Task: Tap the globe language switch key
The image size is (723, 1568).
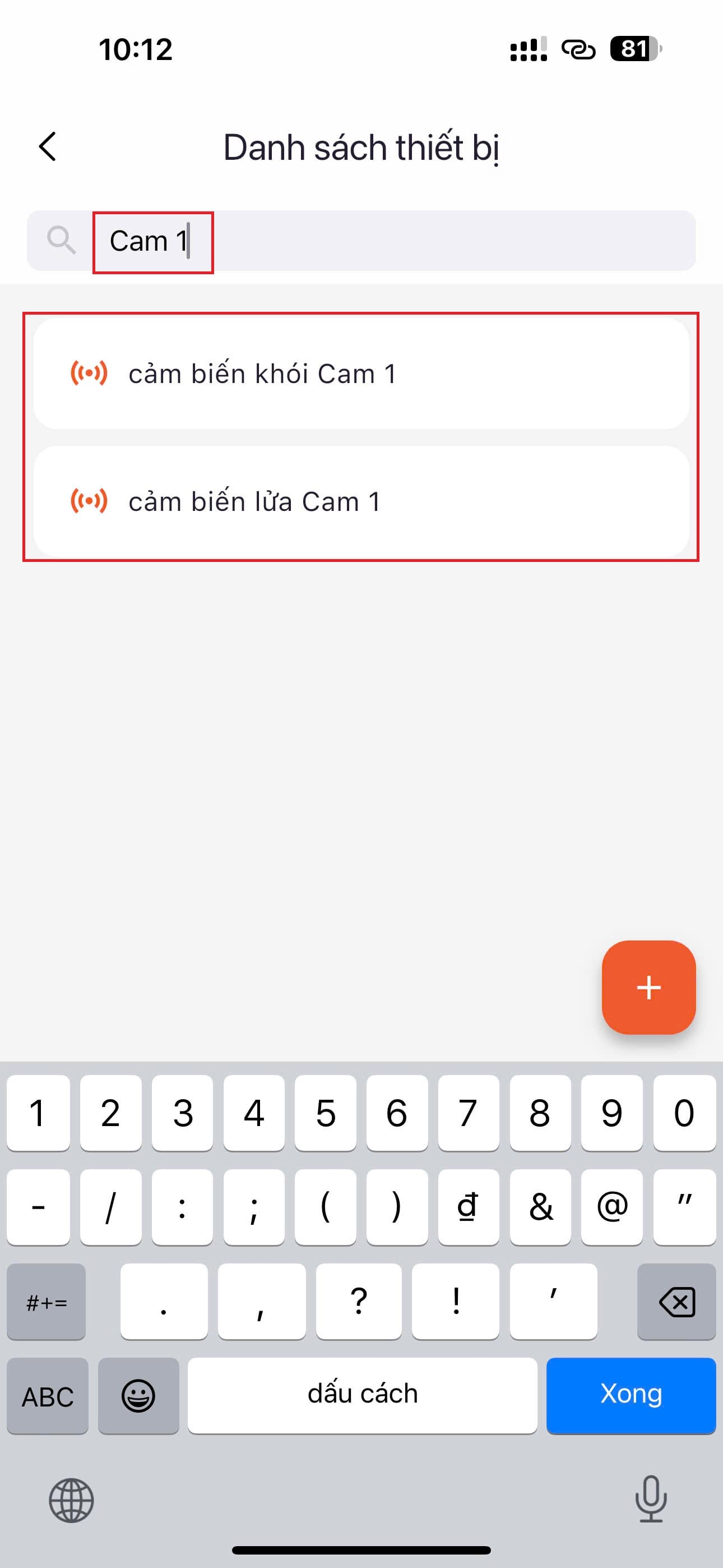Action: tap(71, 1501)
